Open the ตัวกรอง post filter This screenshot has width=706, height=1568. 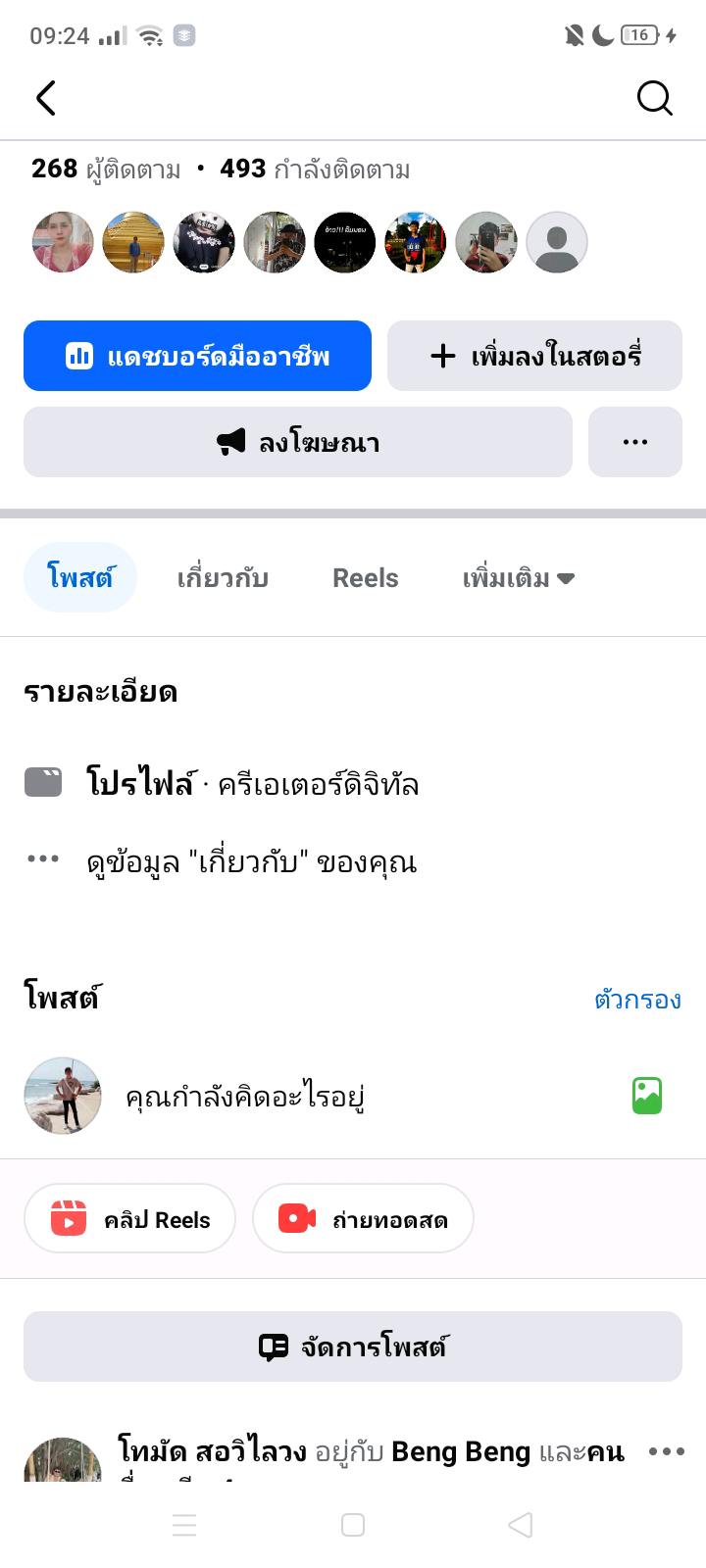(x=637, y=1000)
